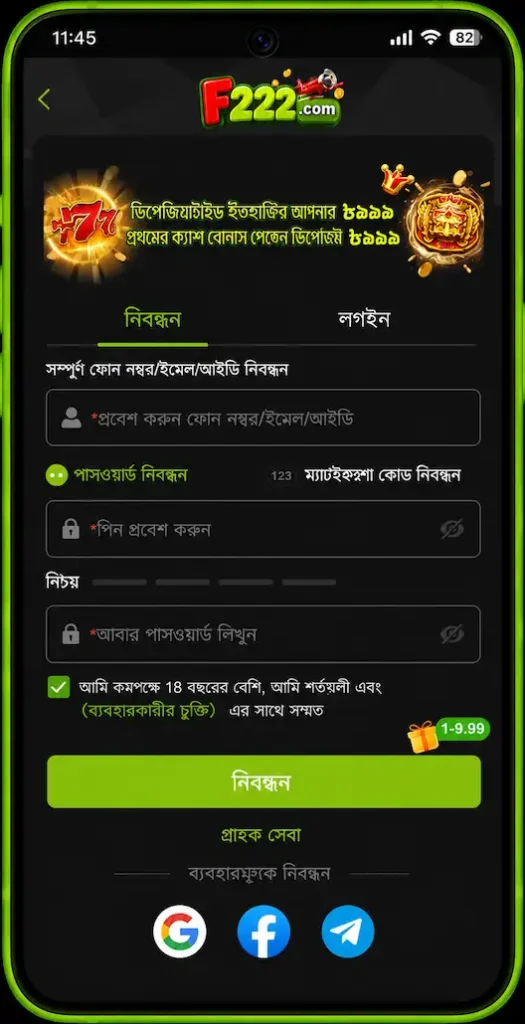The height and width of the screenshot is (1024, 525).
Task: Submit with the green নিবন্ধন button
Action: point(264,782)
